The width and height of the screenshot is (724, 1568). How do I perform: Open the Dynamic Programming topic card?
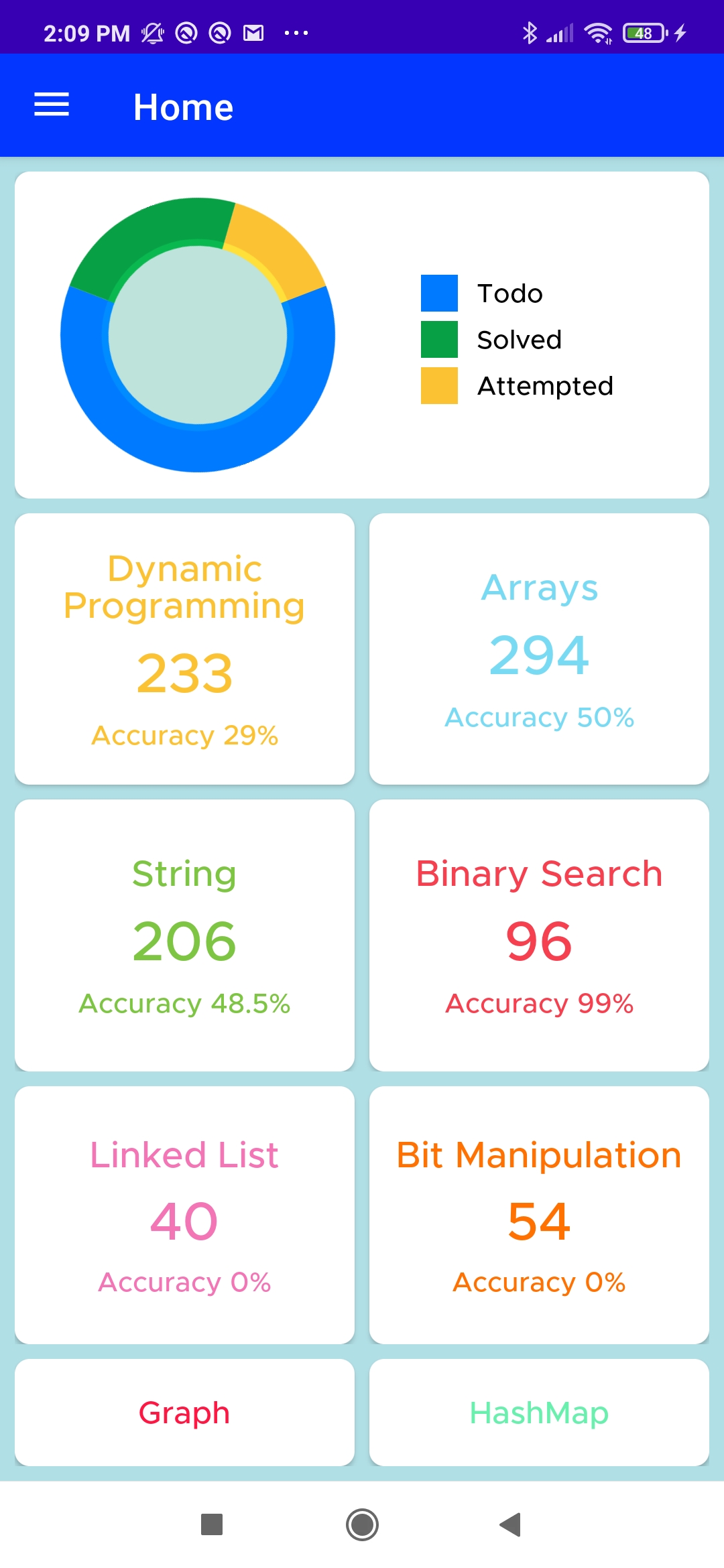(x=184, y=649)
